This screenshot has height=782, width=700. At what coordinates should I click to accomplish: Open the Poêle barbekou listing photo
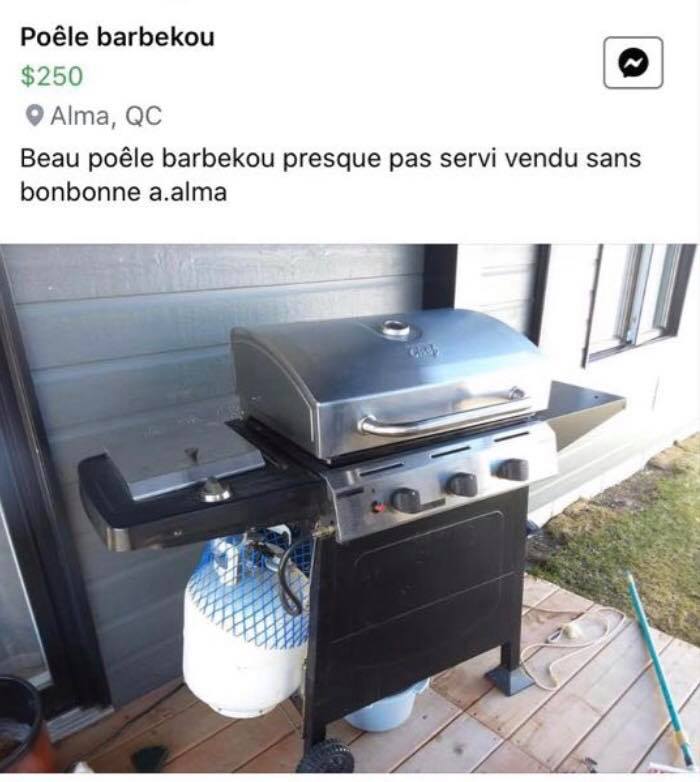tap(350, 510)
